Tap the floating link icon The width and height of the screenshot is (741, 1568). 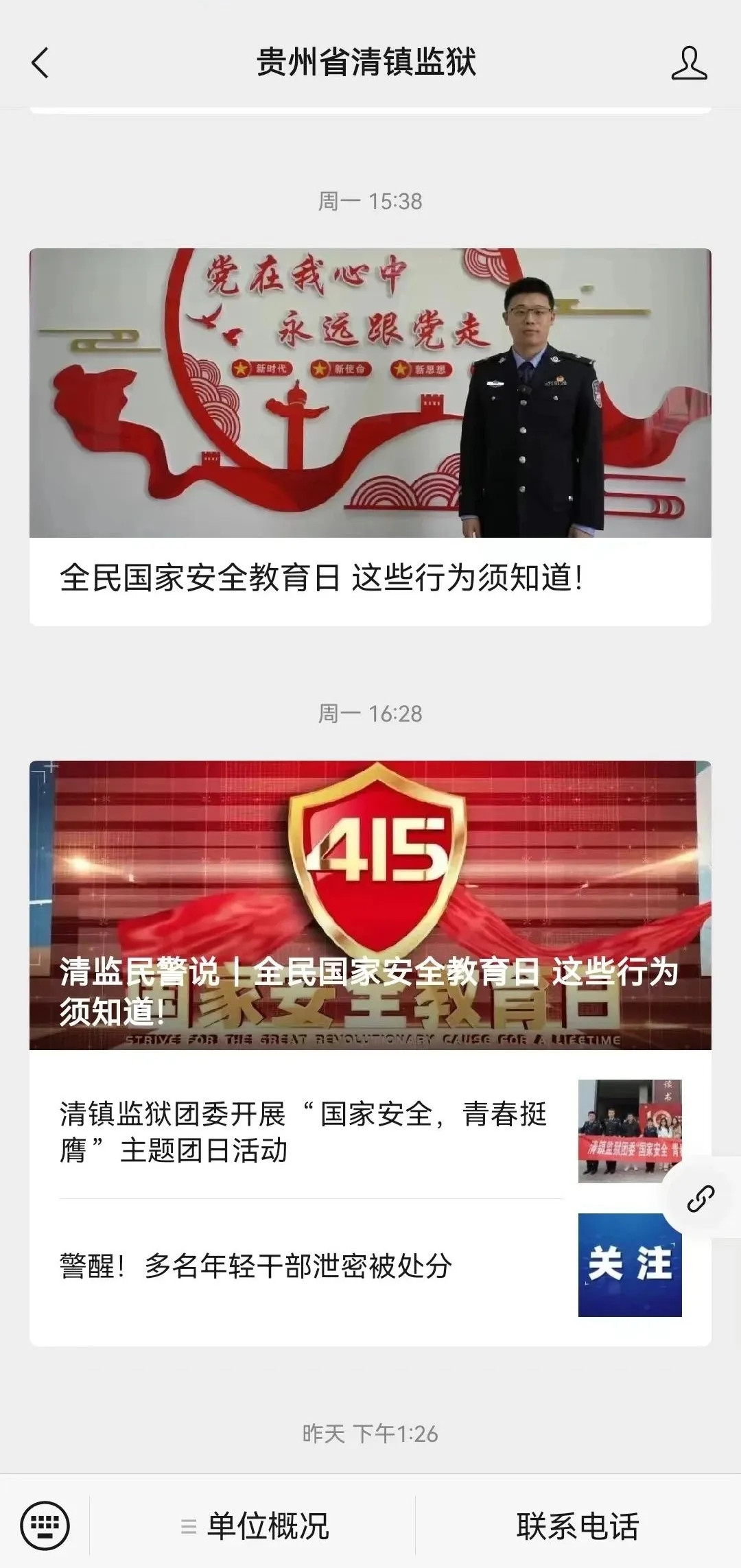[x=701, y=1198]
